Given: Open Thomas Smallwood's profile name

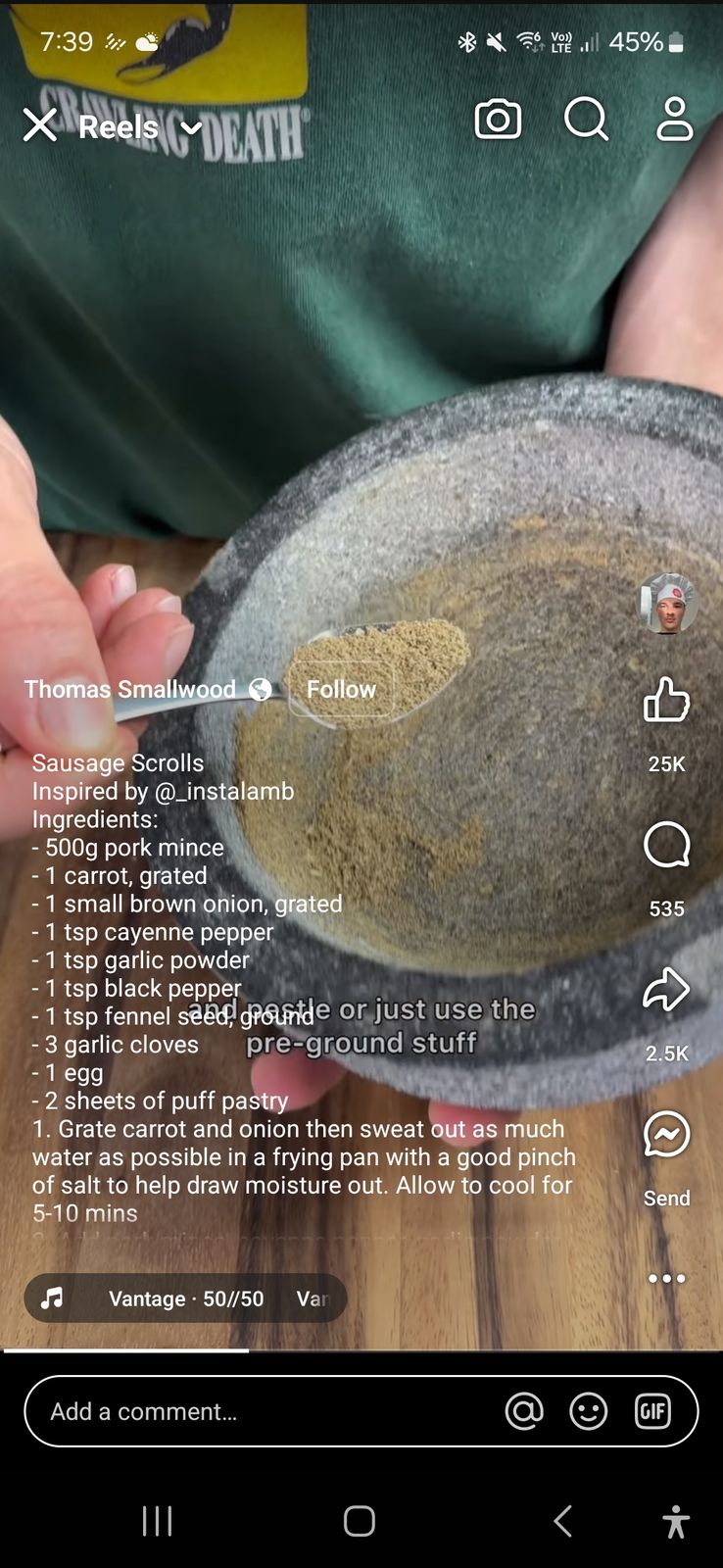Looking at the screenshot, I should (x=130, y=689).
